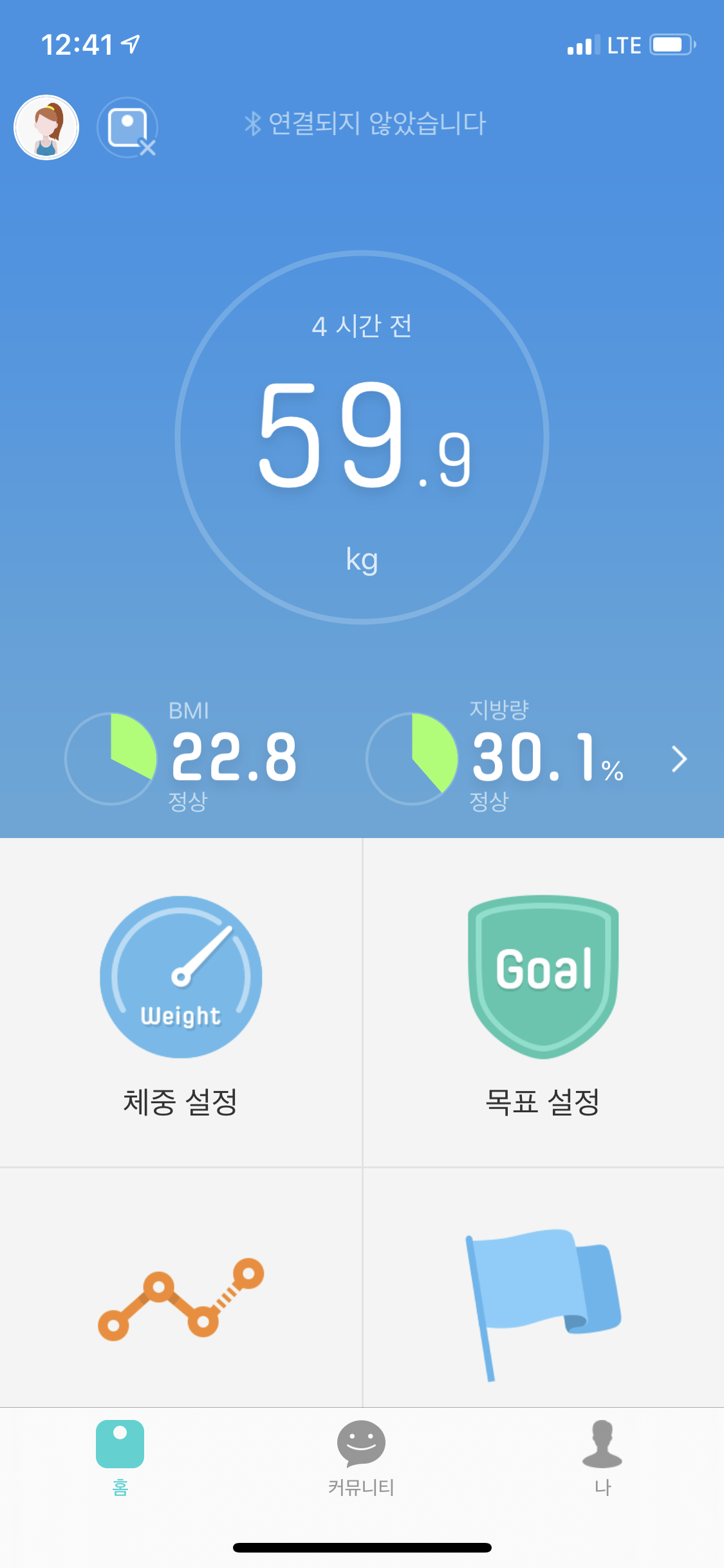Open the profile avatar
The image size is (724, 1568).
coord(46,127)
